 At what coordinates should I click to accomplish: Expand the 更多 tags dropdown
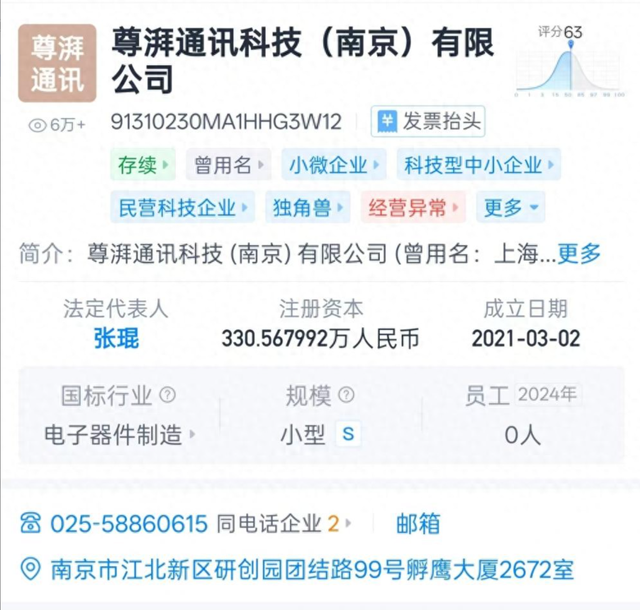(x=510, y=208)
